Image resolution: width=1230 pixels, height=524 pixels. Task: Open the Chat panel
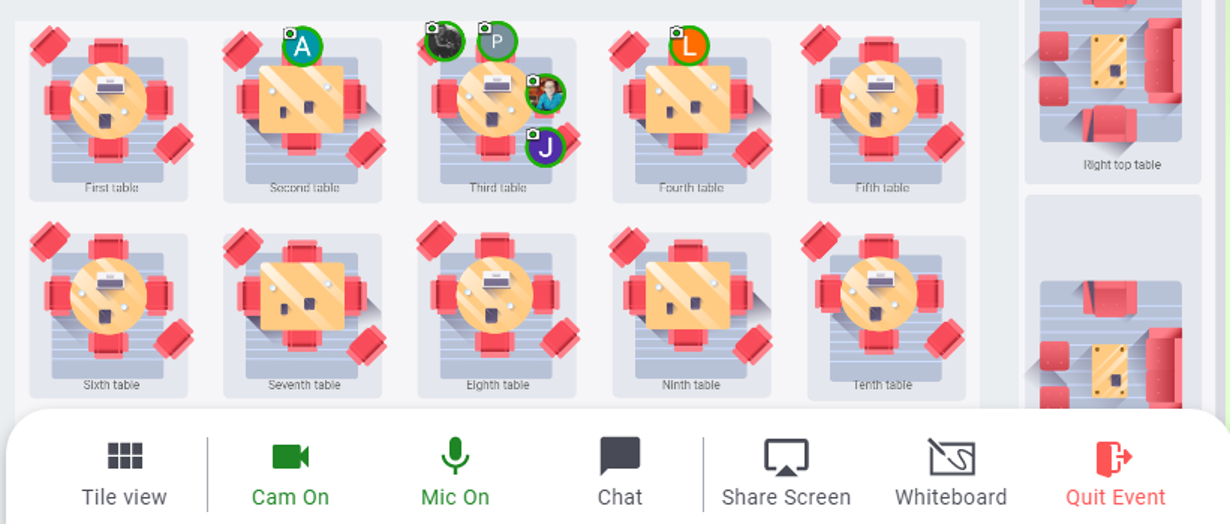point(619,474)
